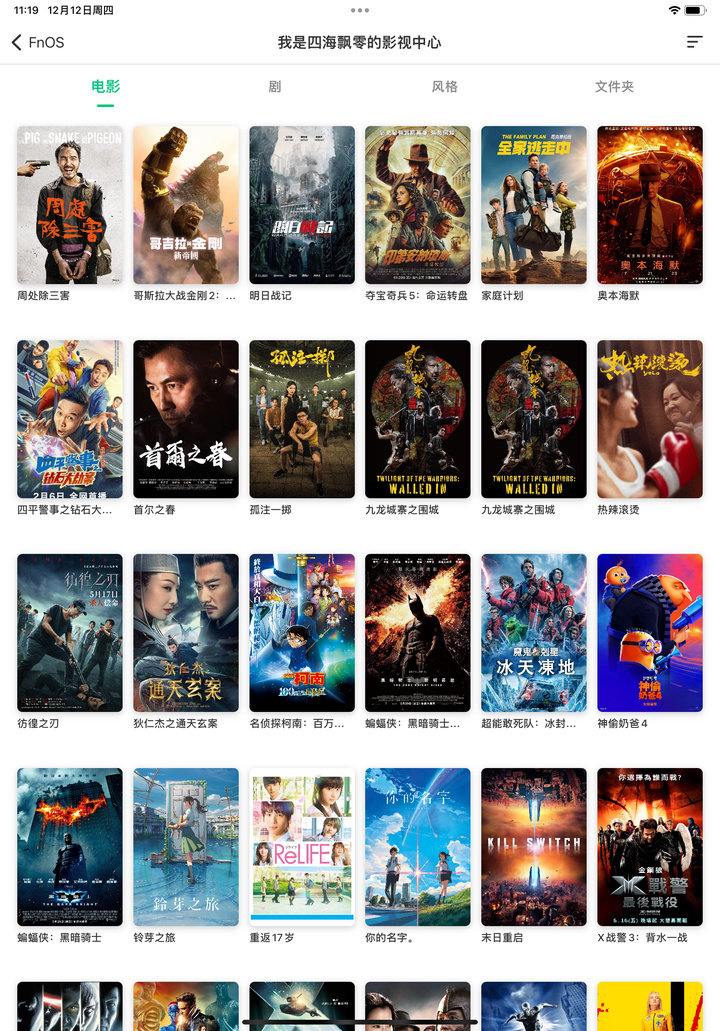Open the movie 彷徨之刃
720x1031 pixels.
tap(70, 633)
